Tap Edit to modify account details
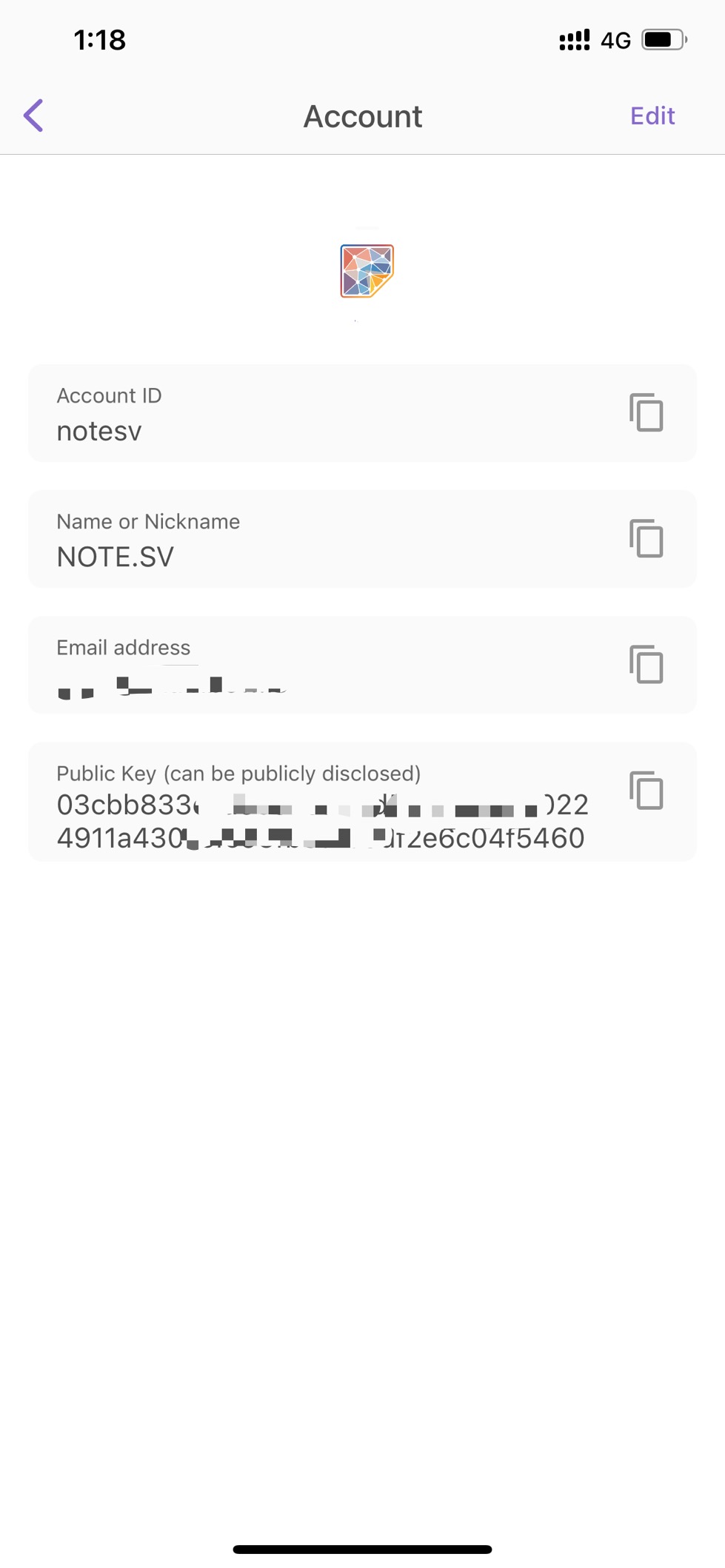This screenshot has height=1568, width=725. click(x=652, y=115)
